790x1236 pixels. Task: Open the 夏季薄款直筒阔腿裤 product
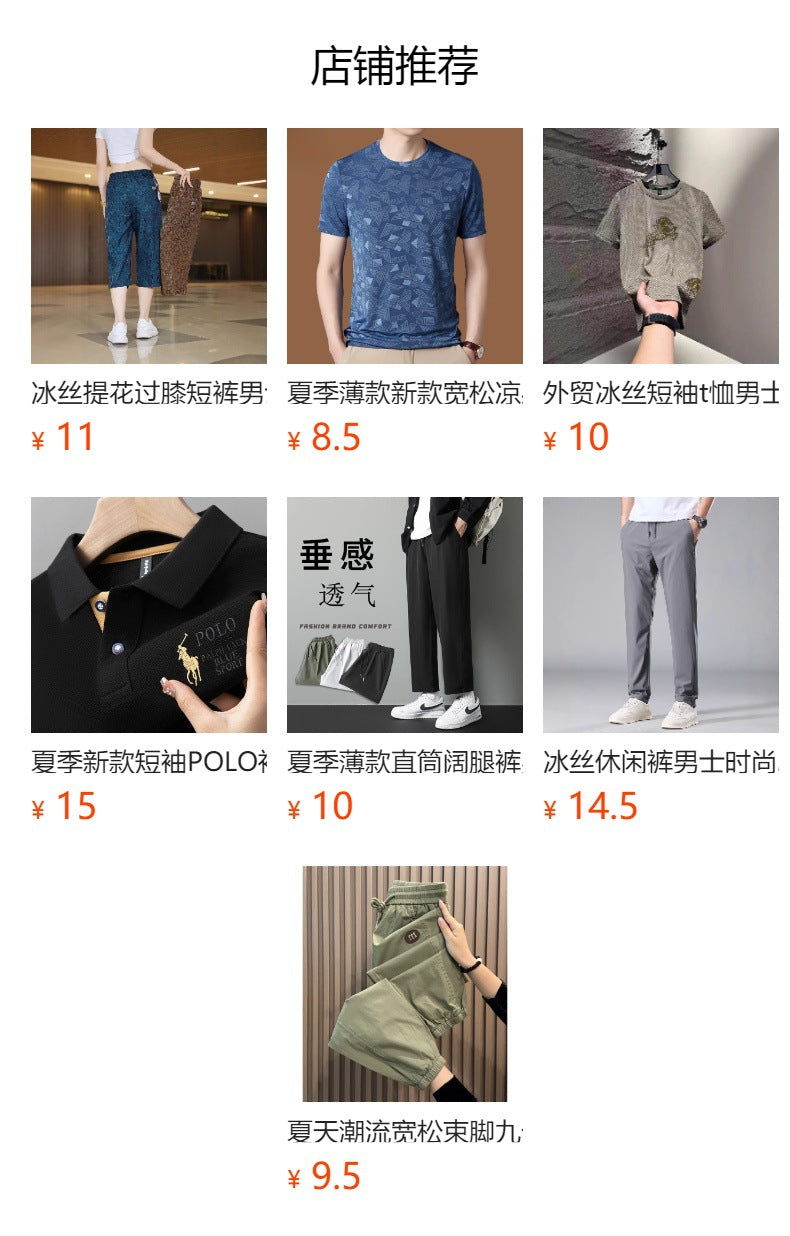[404, 615]
